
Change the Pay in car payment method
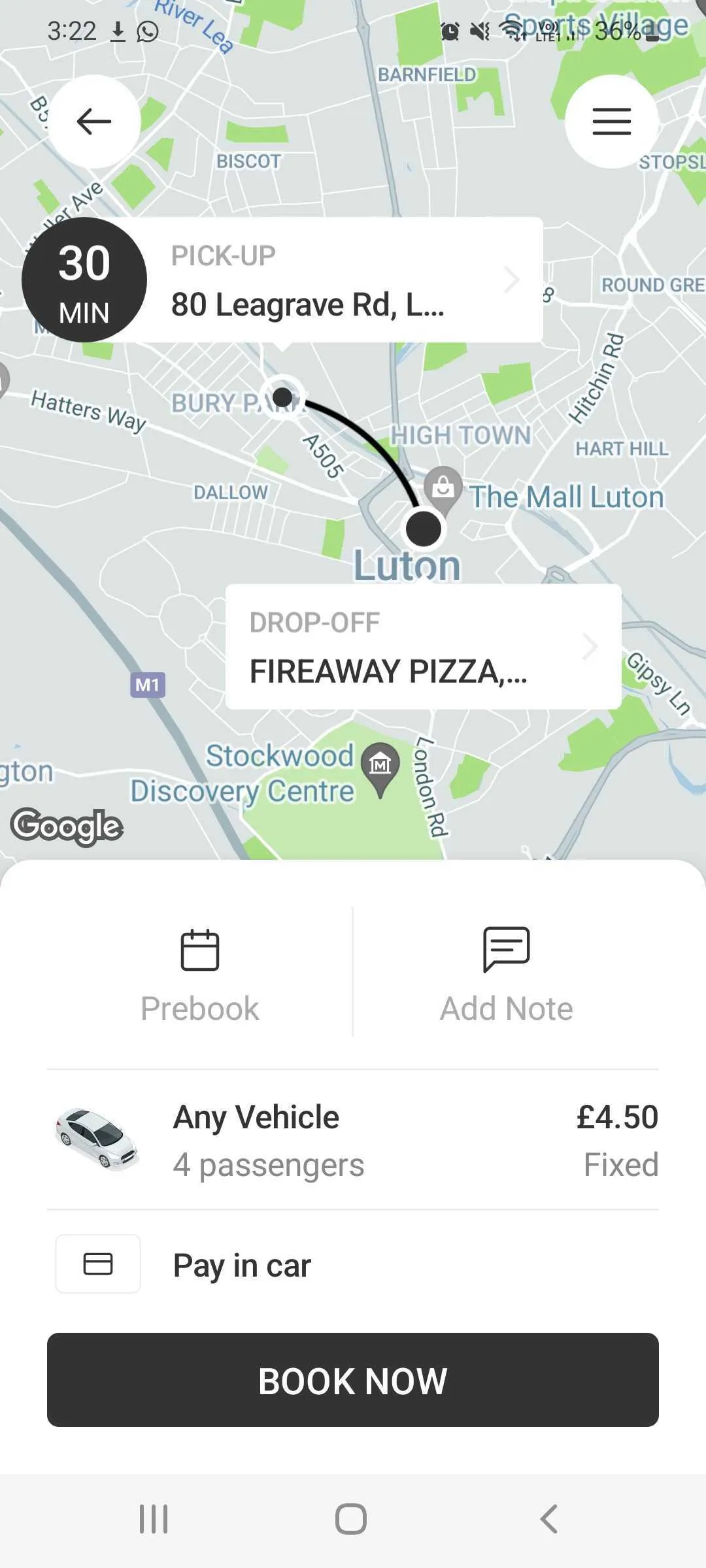(x=353, y=1264)
